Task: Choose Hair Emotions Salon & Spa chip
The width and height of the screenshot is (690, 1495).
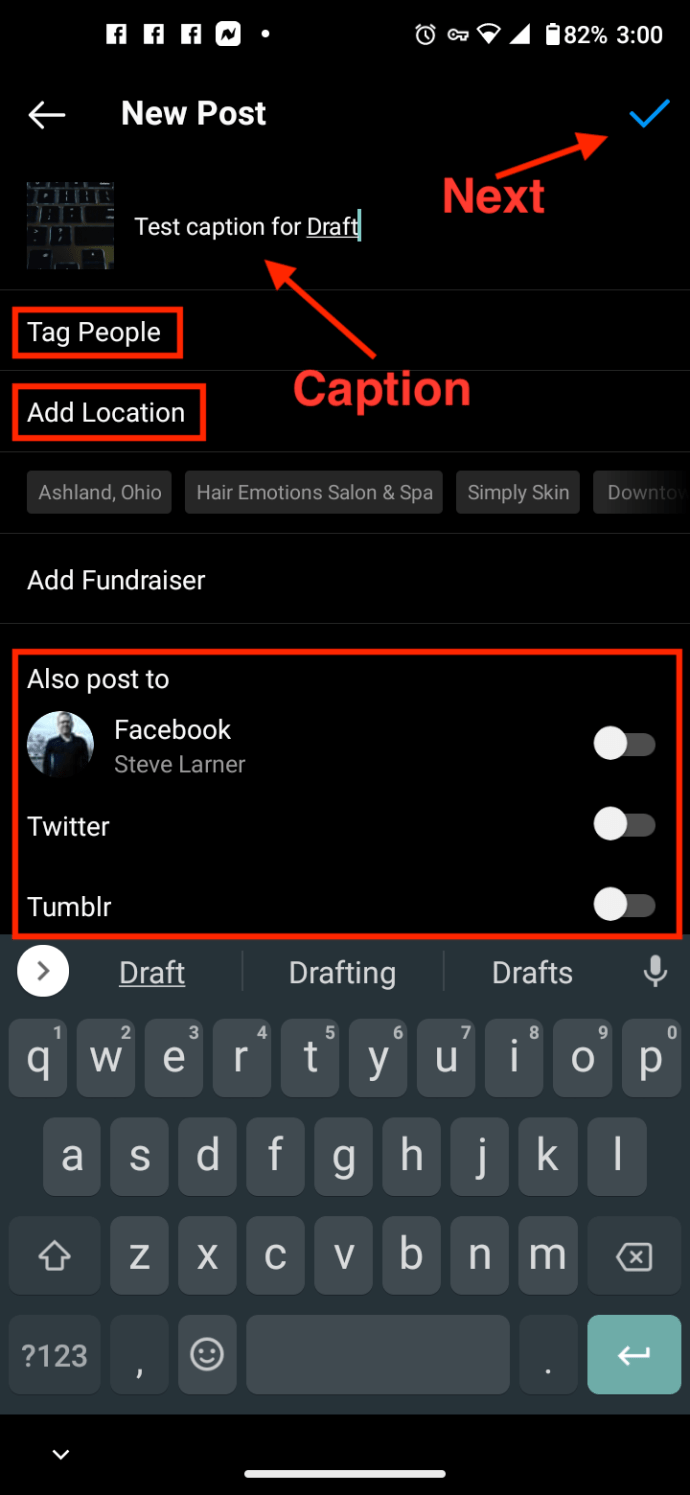Action: [314, 492]
